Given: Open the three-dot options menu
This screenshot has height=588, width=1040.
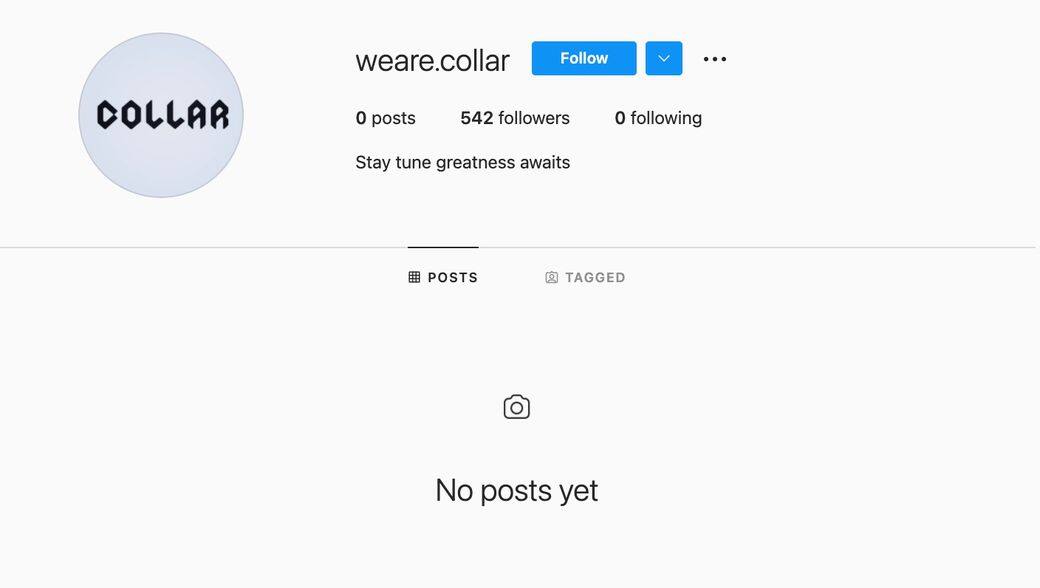Looking at the screenshot, I should coord(714,59).
